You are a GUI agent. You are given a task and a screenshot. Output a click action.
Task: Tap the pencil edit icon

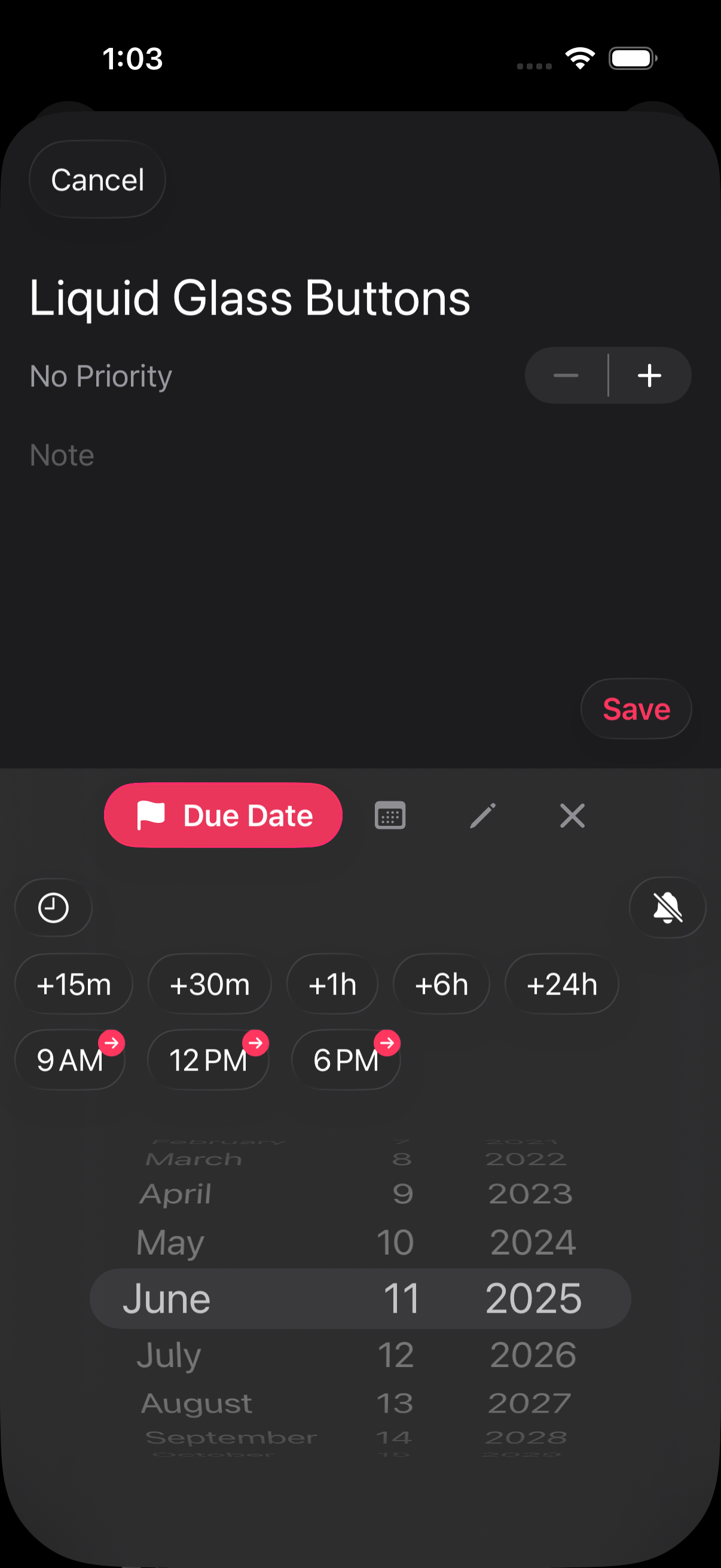pos(482,816)
